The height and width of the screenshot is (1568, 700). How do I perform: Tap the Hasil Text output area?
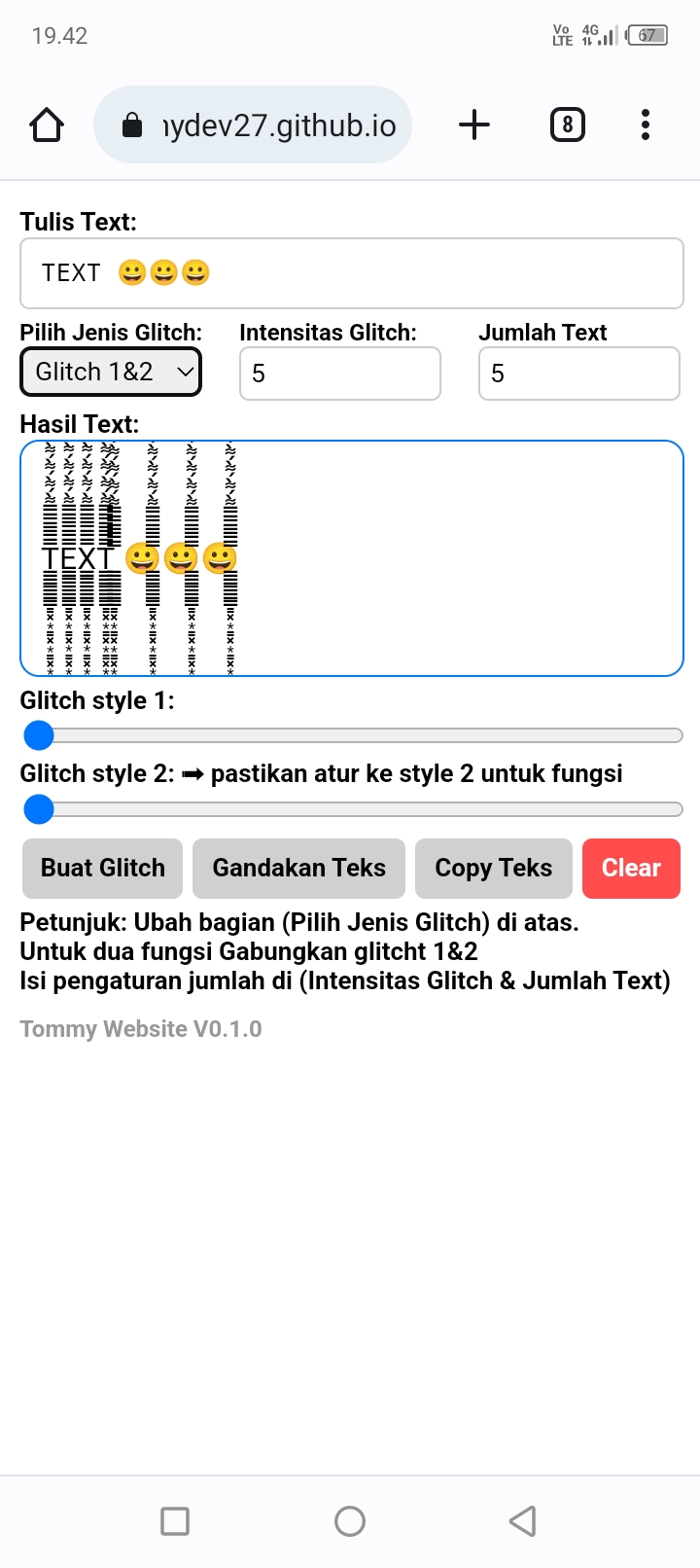tap(457, 558)
